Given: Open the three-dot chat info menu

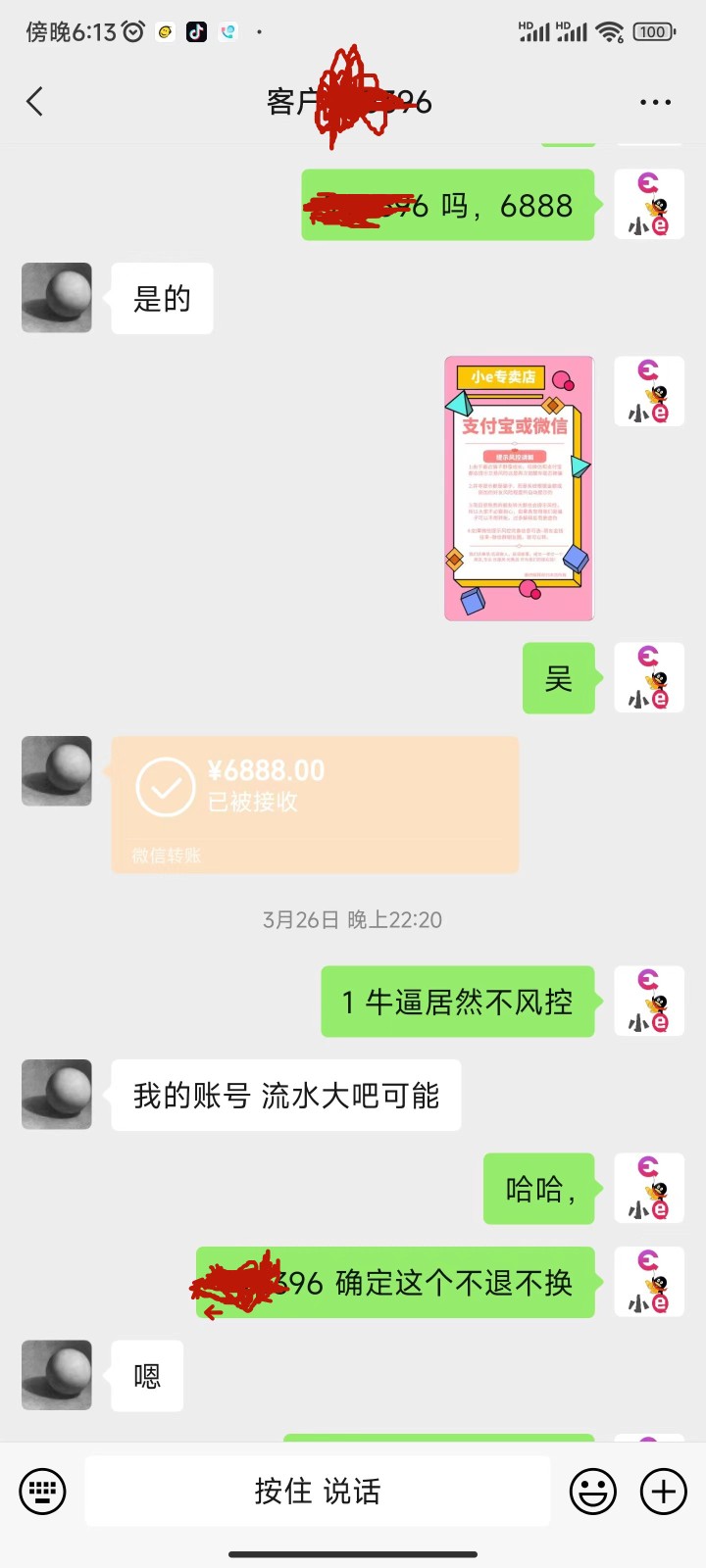Looking at the screenshot, I should [655, 102].
